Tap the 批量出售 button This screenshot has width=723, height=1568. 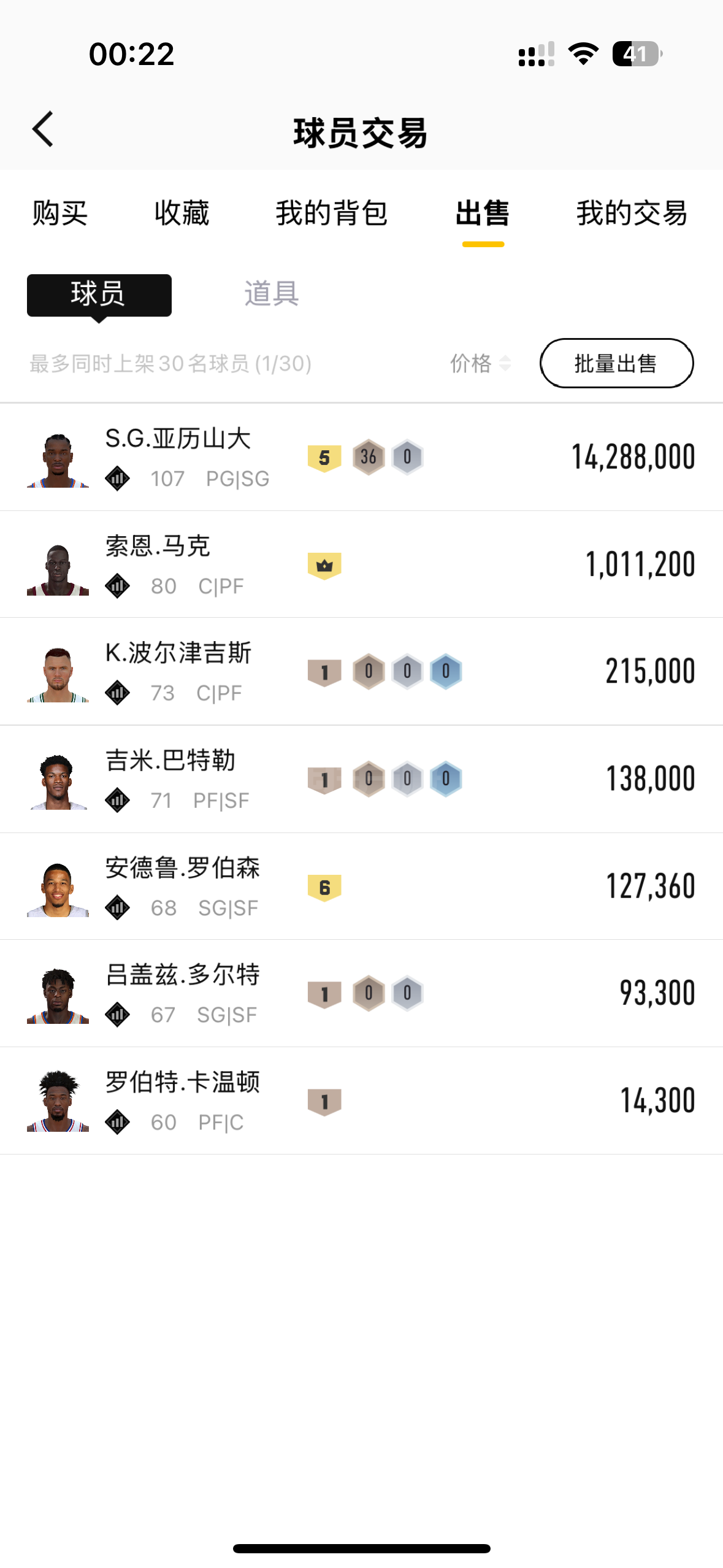[x=616, y=363]
